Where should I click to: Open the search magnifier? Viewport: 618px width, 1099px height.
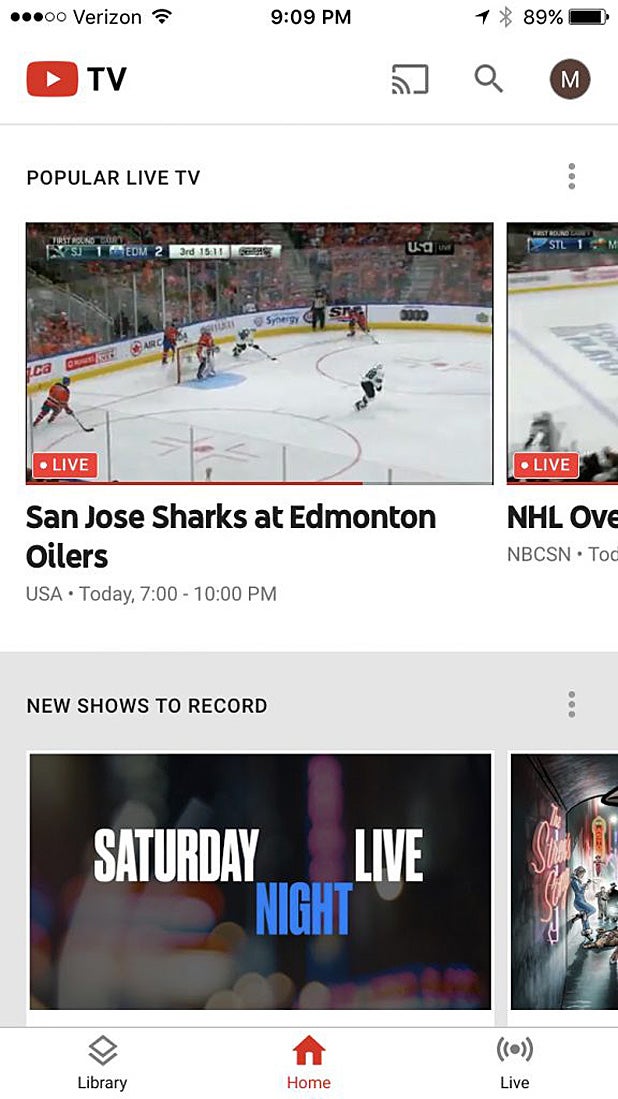pos(488,79)
